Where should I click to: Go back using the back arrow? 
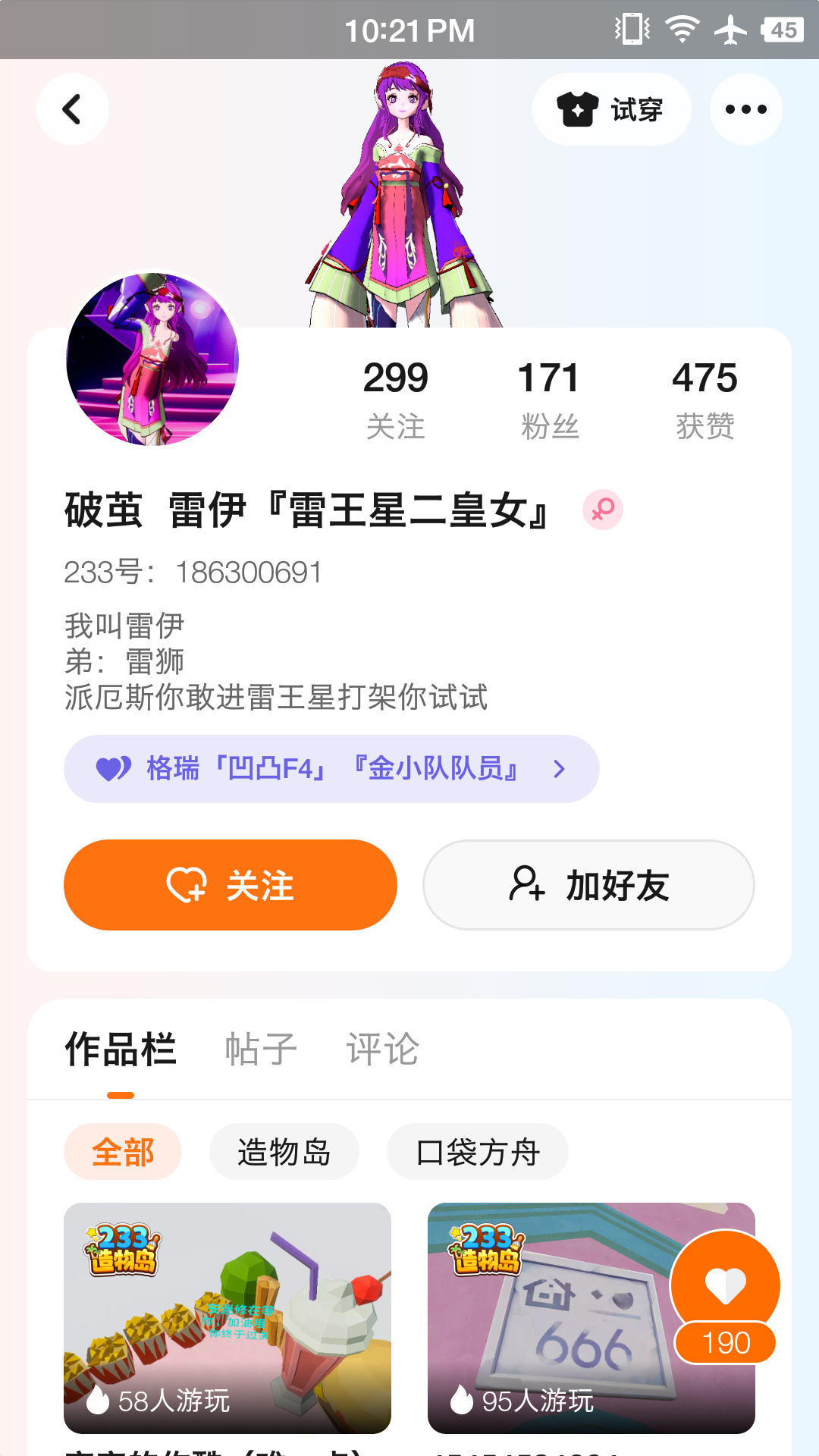pyautogui.click(x=72, y=109)
